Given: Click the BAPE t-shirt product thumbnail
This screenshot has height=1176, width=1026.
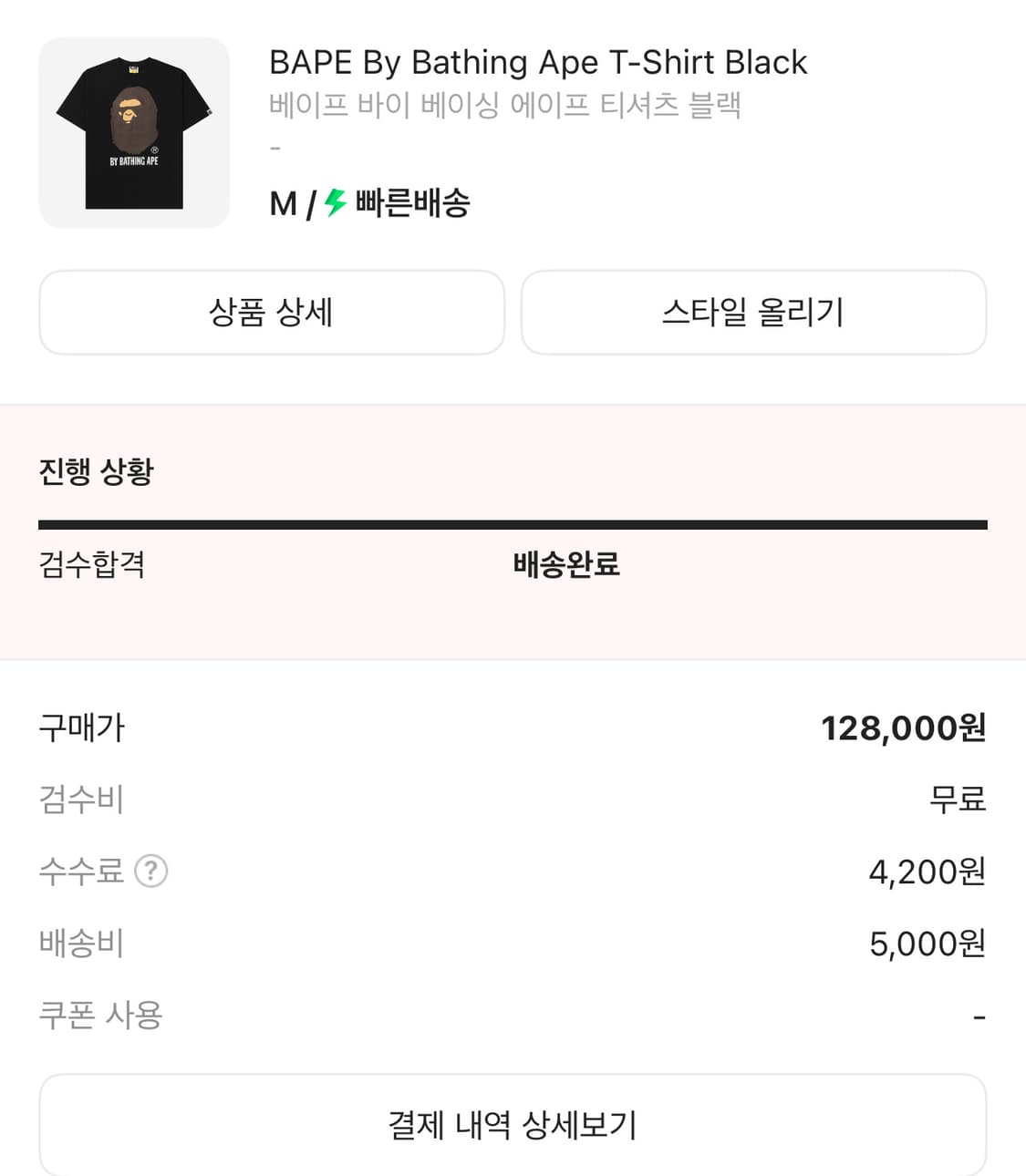Looking at the screenshot, I should (133, 131).
